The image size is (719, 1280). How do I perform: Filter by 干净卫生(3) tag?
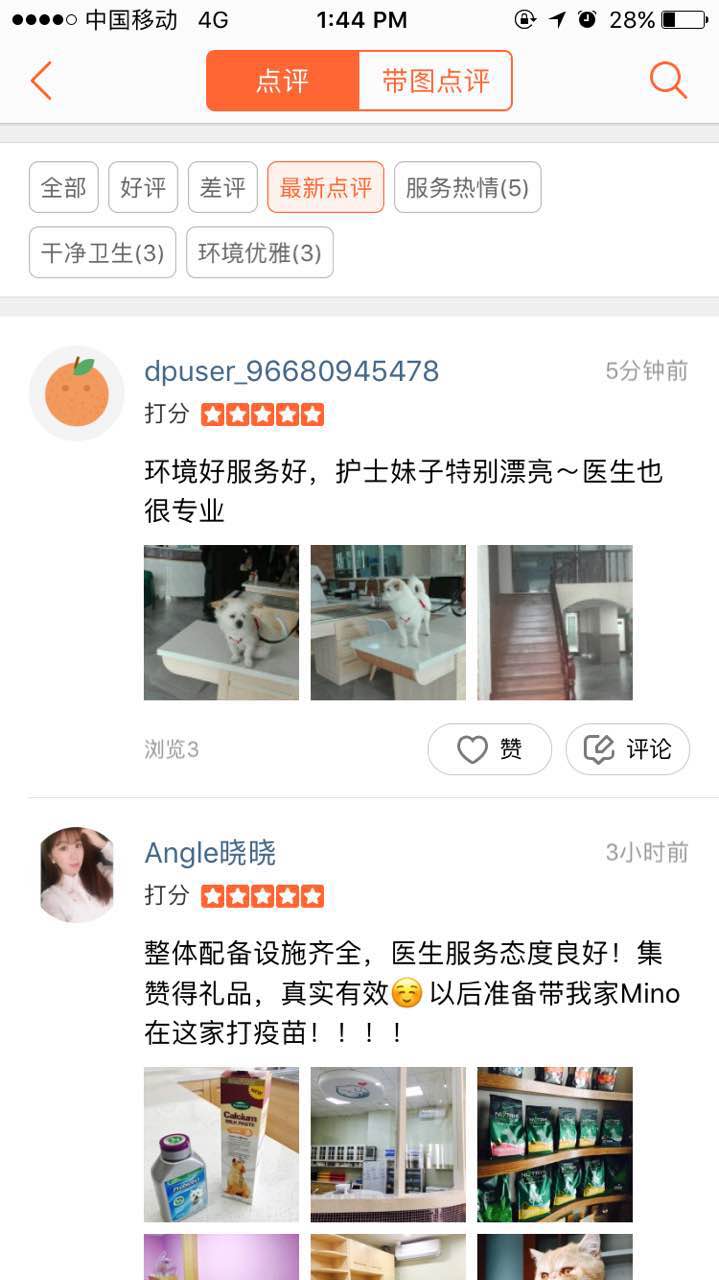(x=103, y=252)
